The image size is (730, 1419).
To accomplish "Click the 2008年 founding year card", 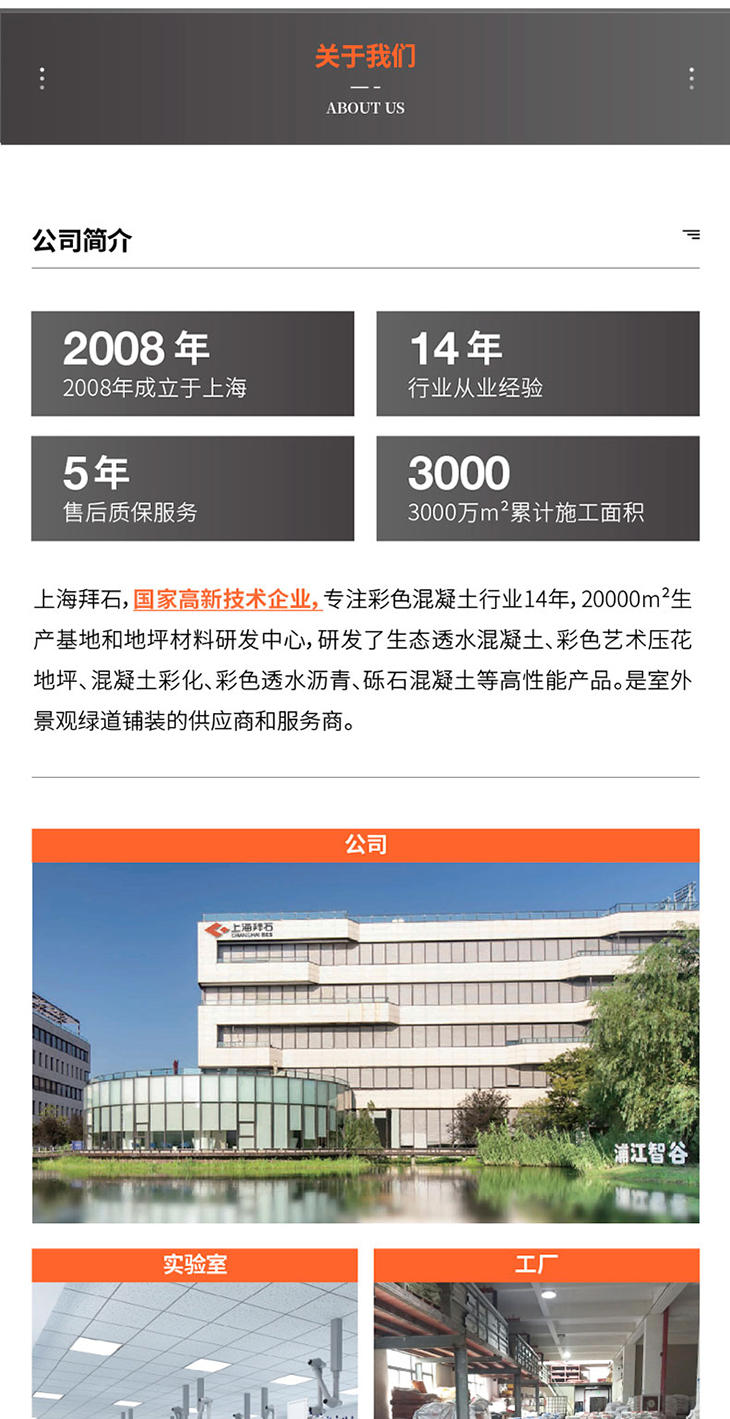I will click(192, 363).
